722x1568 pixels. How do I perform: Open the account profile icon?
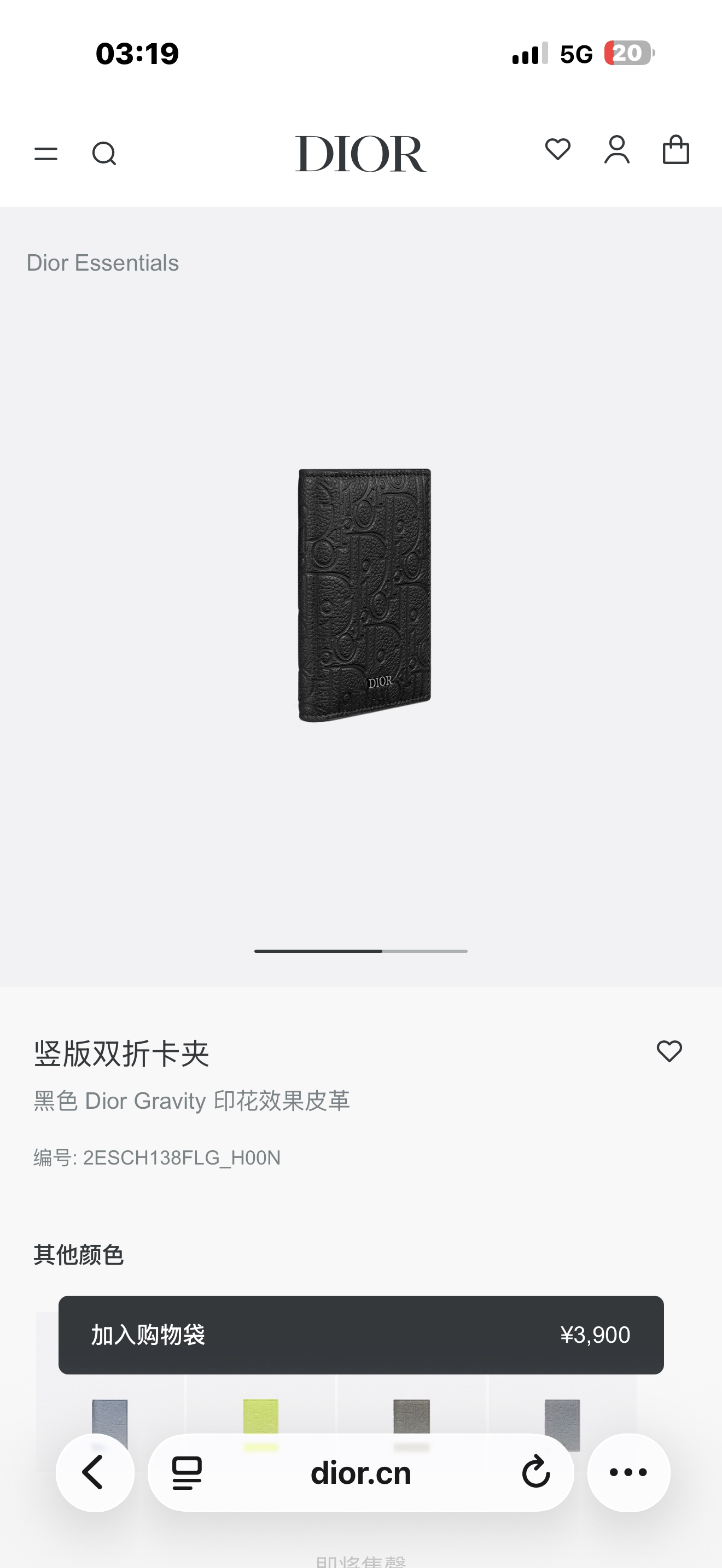click(x=616, y=150)
